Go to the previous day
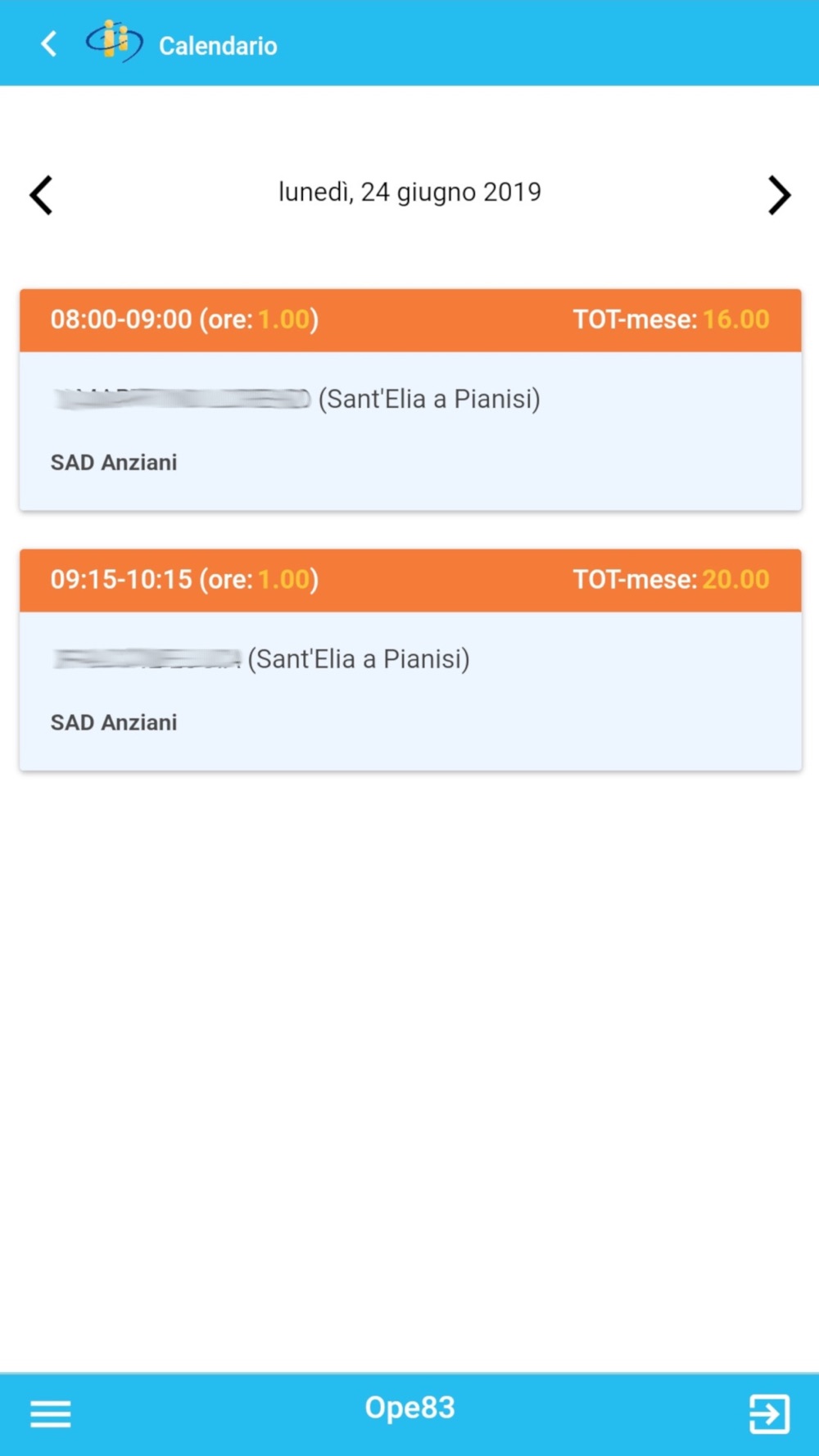Screen dimensions: 819x1456 click(x=41, y=195)
